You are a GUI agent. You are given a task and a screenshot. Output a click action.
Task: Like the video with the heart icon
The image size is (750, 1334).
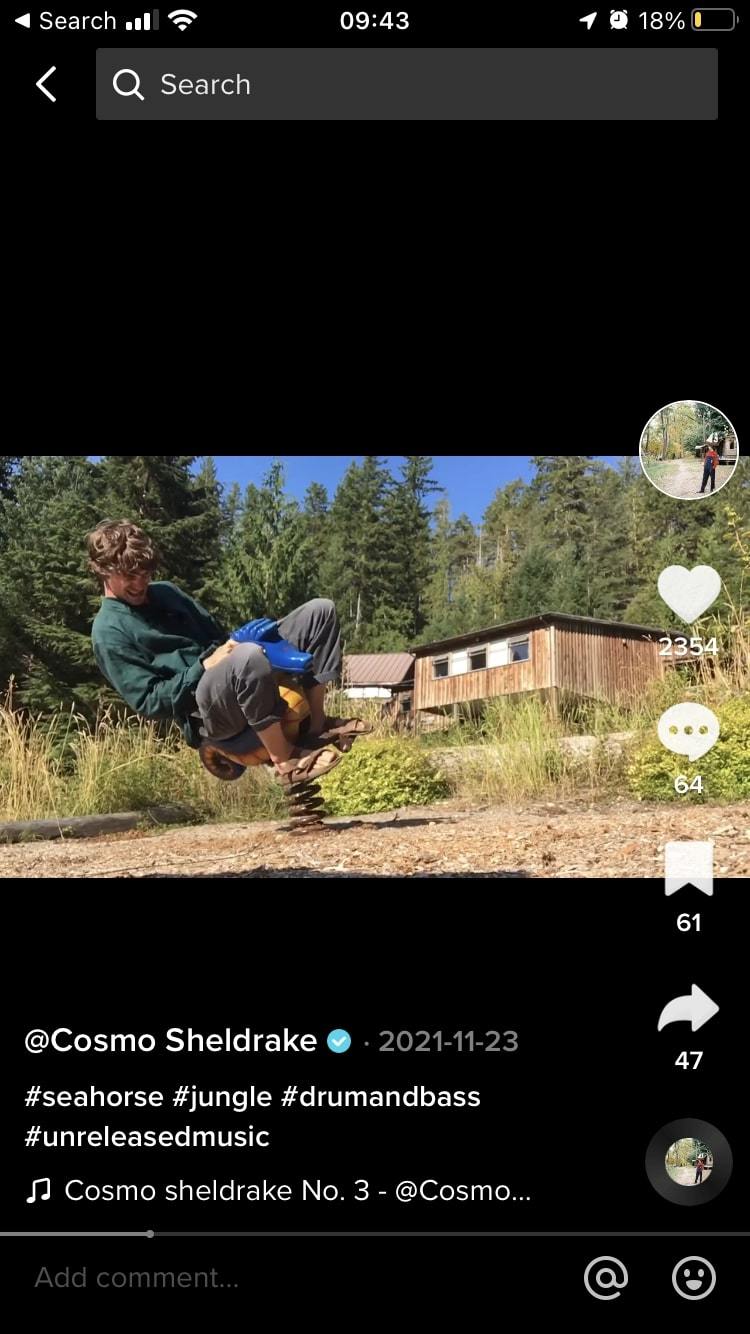click(x=689, y=594)
